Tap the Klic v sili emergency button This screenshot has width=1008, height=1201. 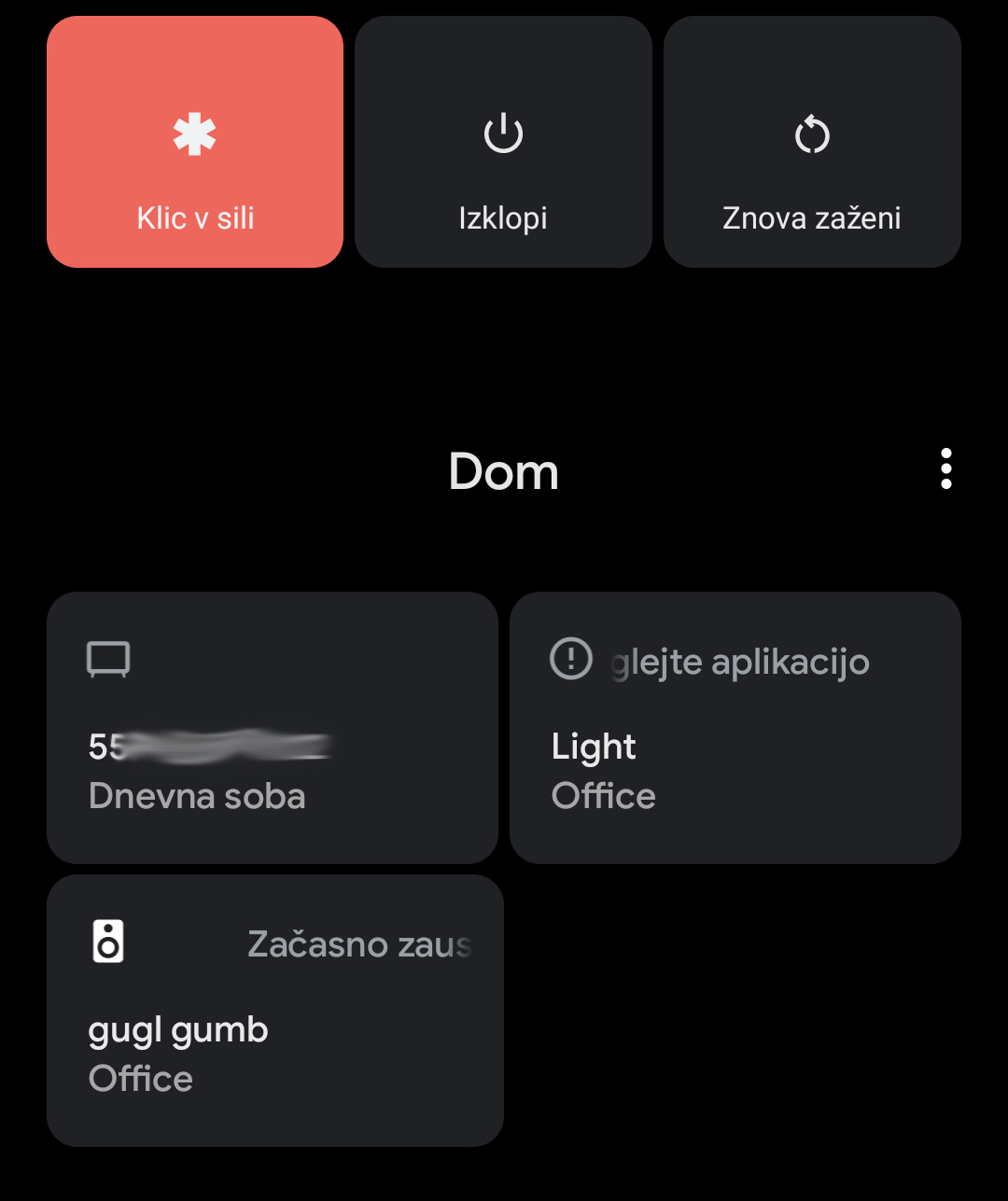pyautogui.click(x=195, y=142)
